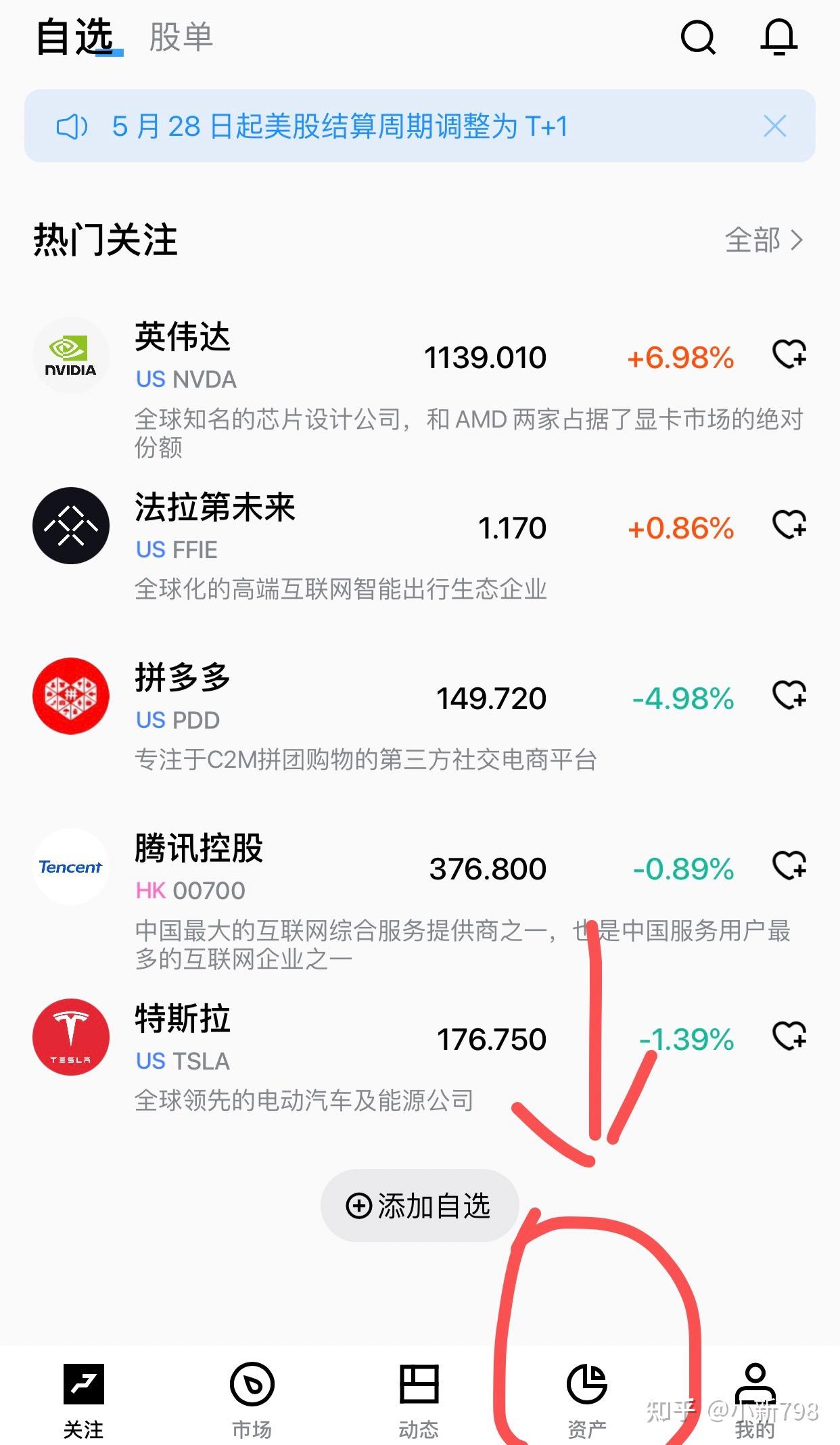
Task: Add 特斯拉 to the watchlist via its heart icon
Action: coord(789,1036)
